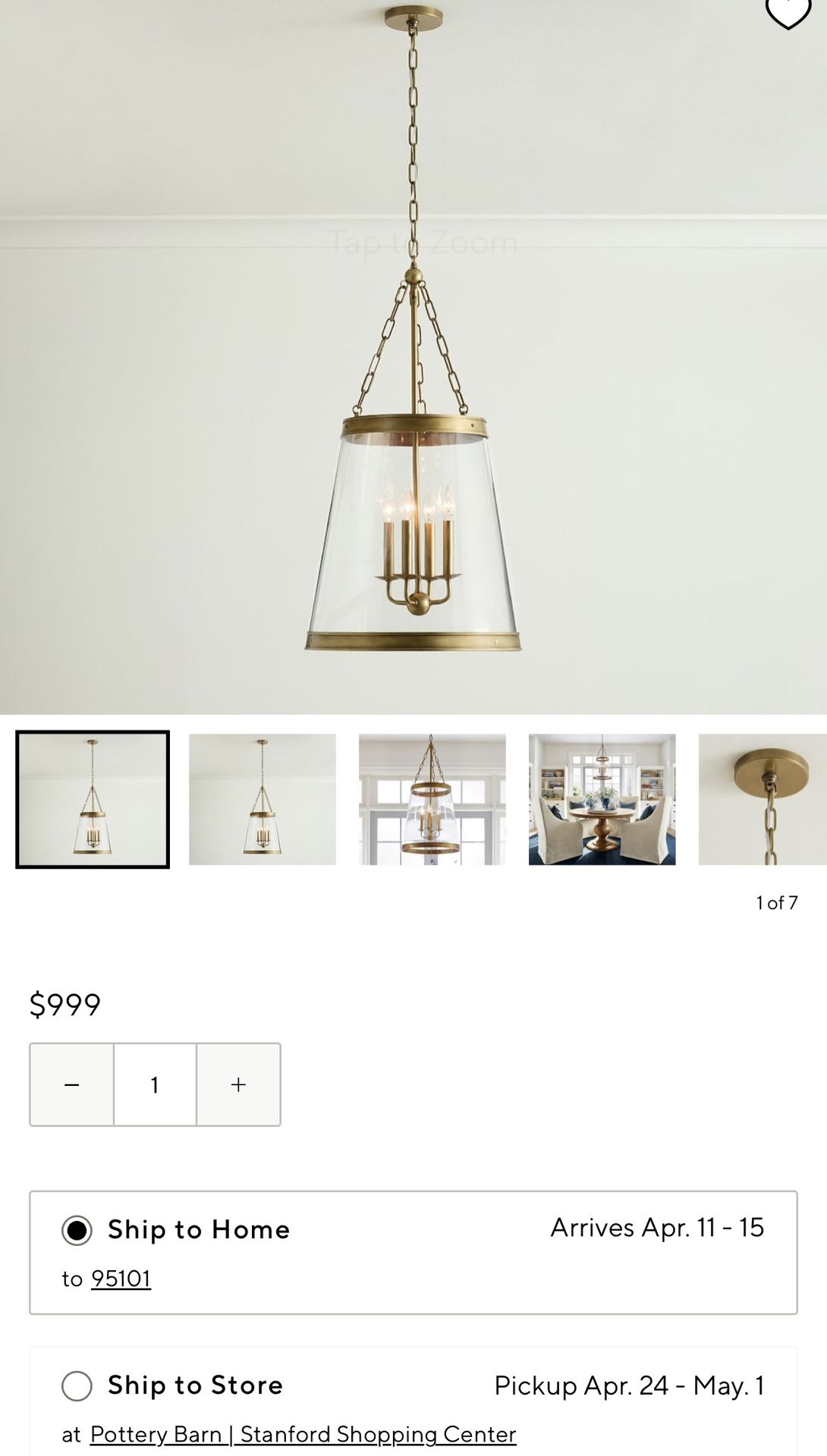Open the Pottery Barn Stanford Shopping Center link
827x1456 pixels.
303,1434
